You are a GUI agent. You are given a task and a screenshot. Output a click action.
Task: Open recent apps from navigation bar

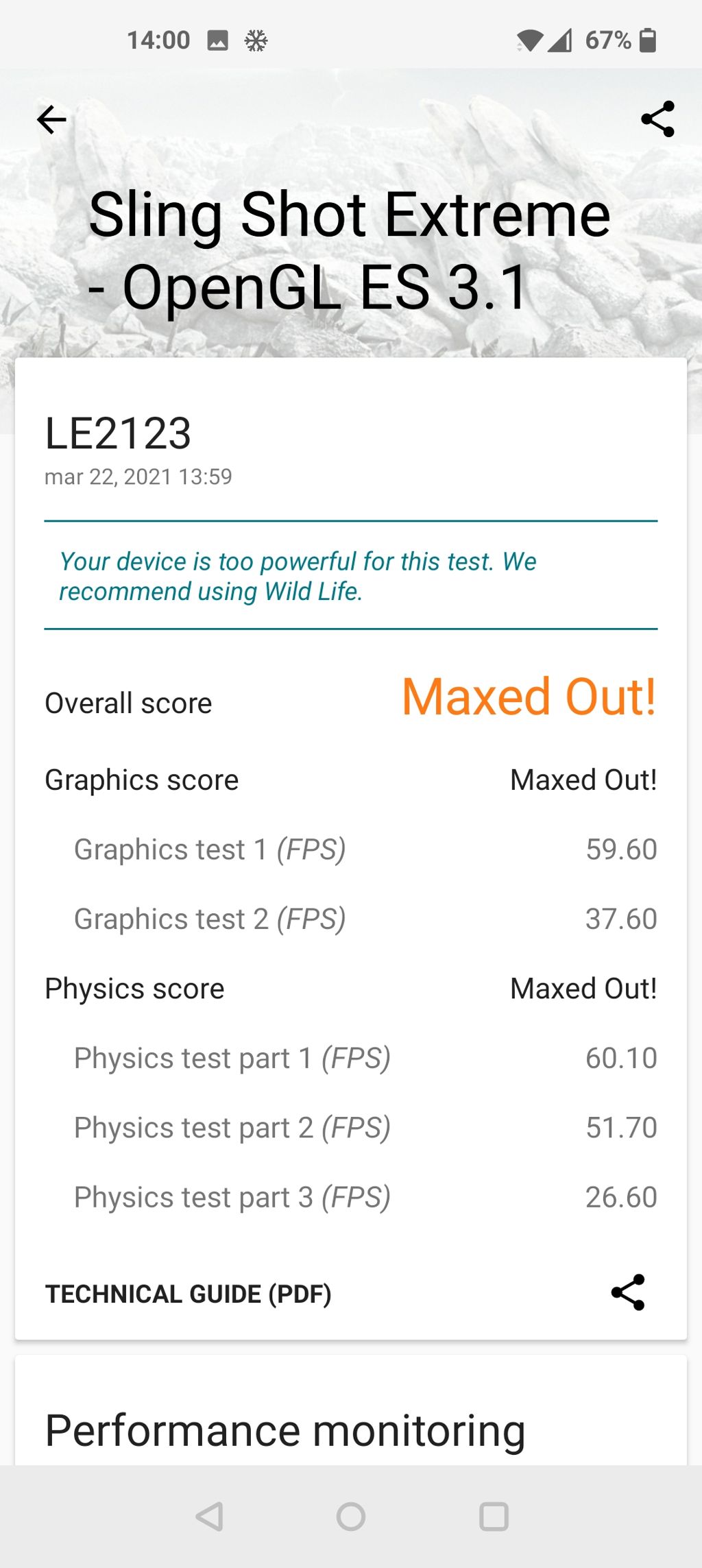(494, 1517)
